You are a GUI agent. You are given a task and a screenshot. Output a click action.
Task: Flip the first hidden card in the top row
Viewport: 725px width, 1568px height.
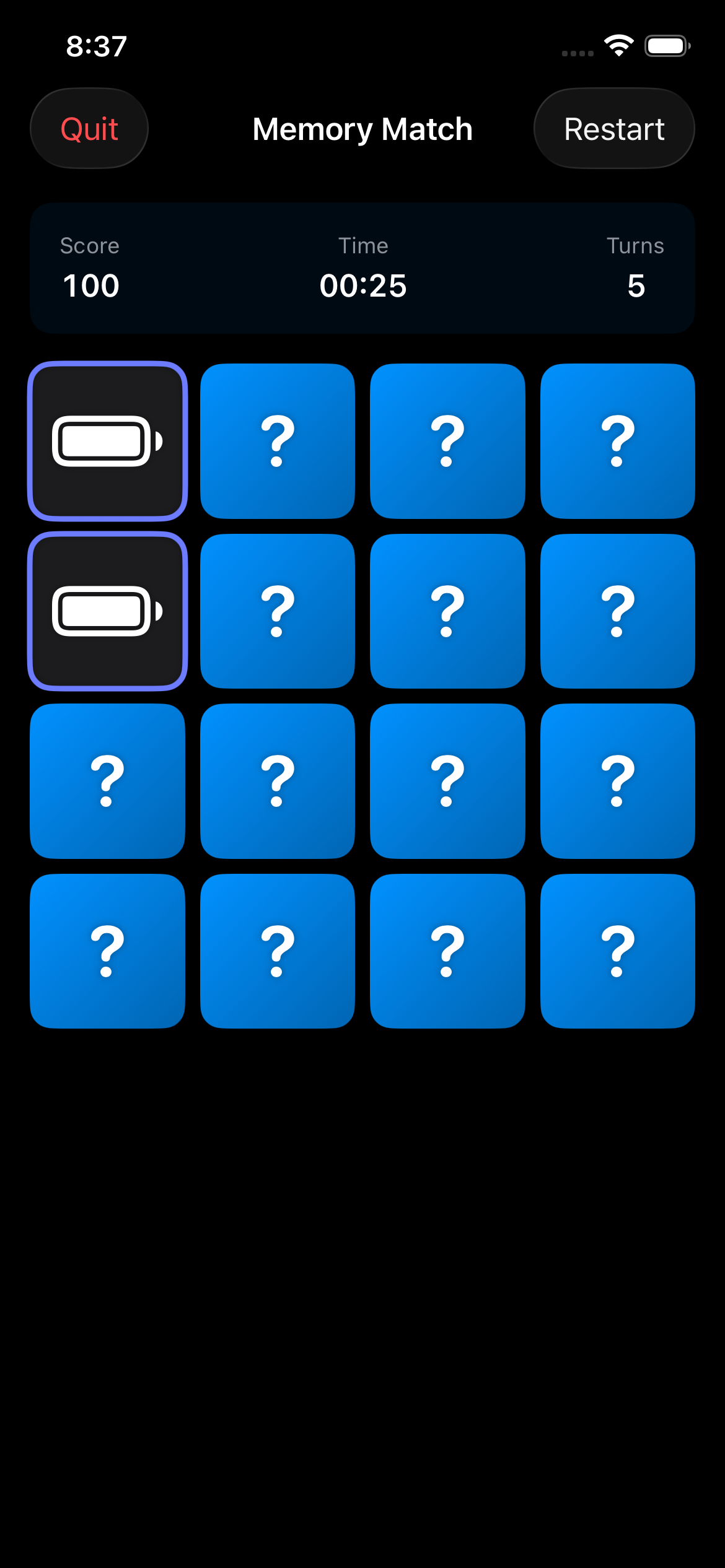coord(278,441)
